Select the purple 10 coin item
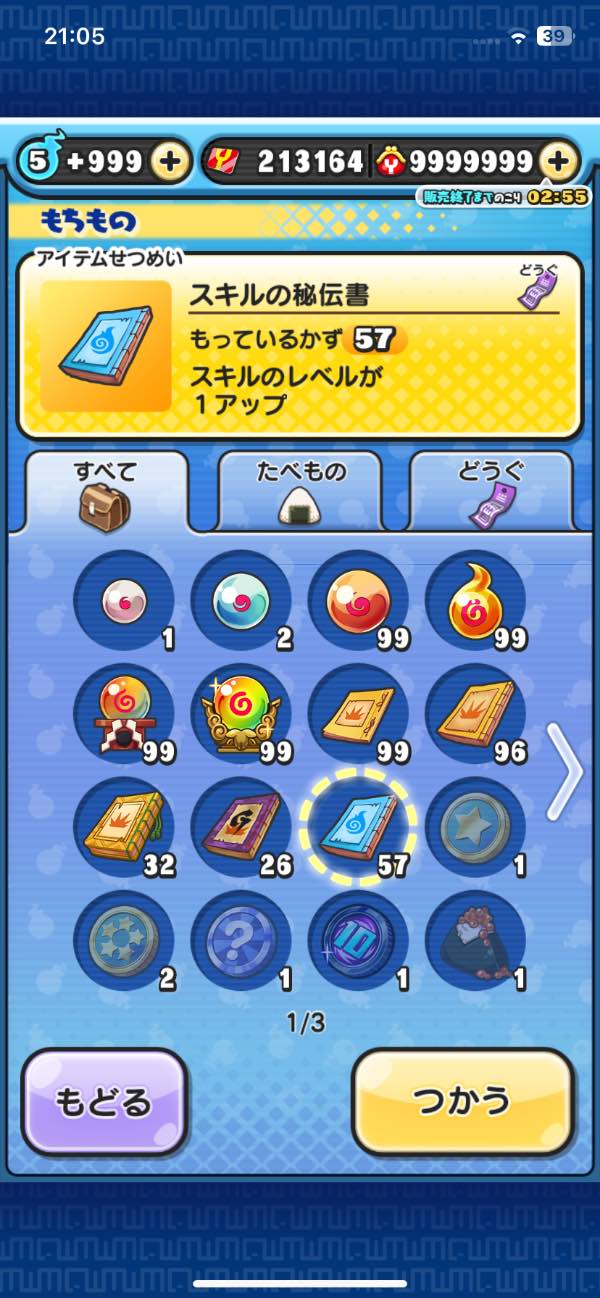Screen dimensions: 600x1298 (x=359, y=942)
